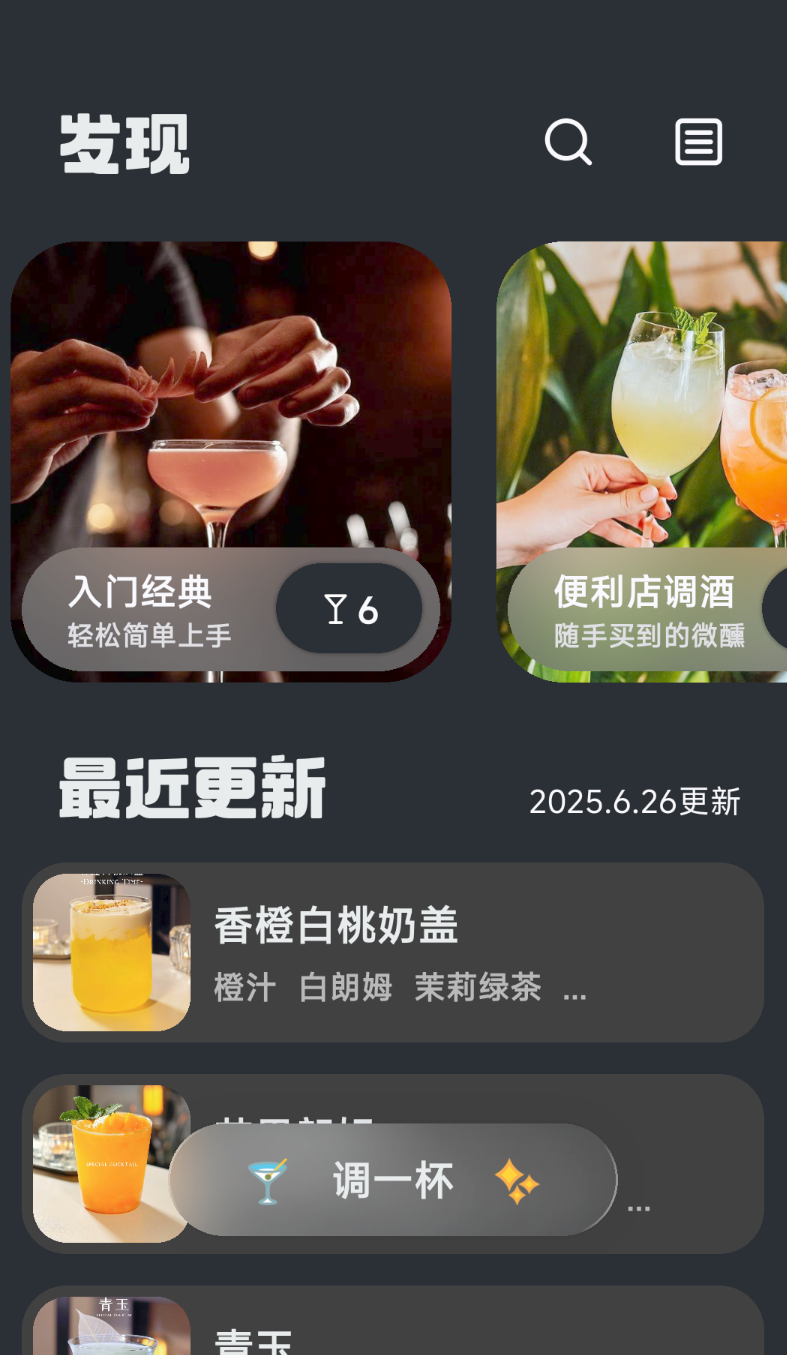Open the 青玉 recipe row
Image resolution: width=787 pixels, height=1355 pixels.
[393, 1321]
